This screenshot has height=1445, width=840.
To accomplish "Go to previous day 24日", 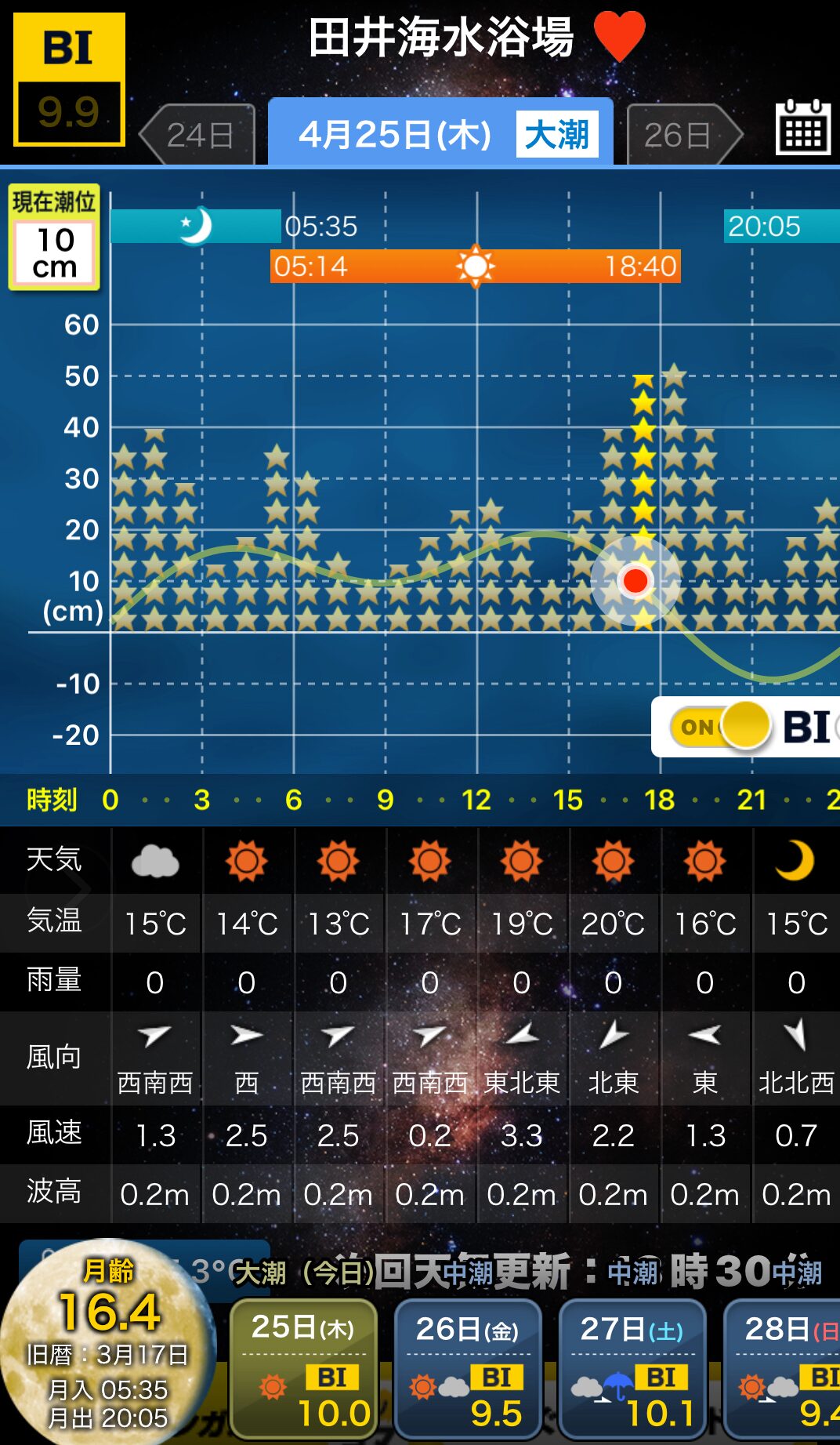I will [197, 135].
